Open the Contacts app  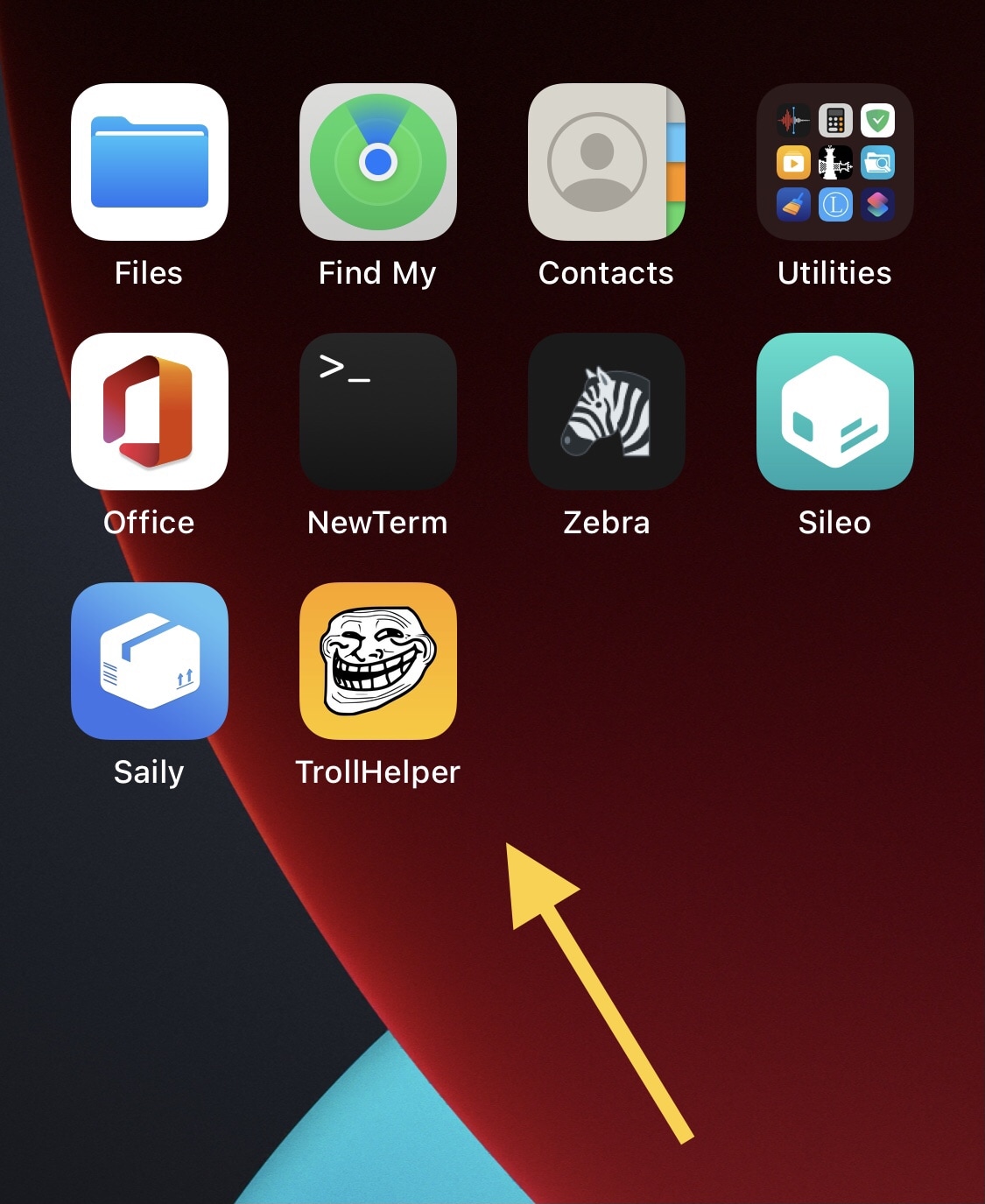tap(606, 162)
